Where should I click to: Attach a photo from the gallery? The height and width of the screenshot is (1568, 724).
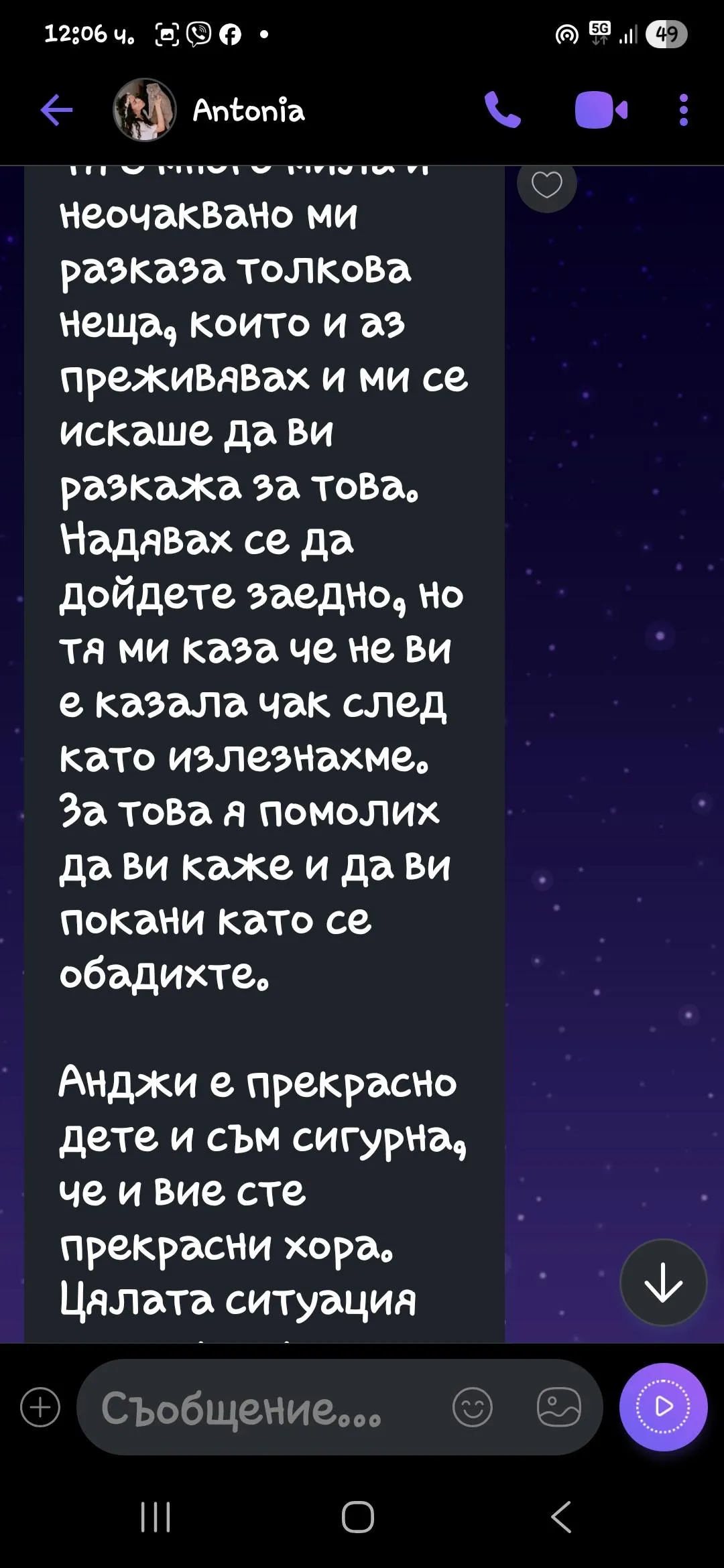coord(558,1407)
